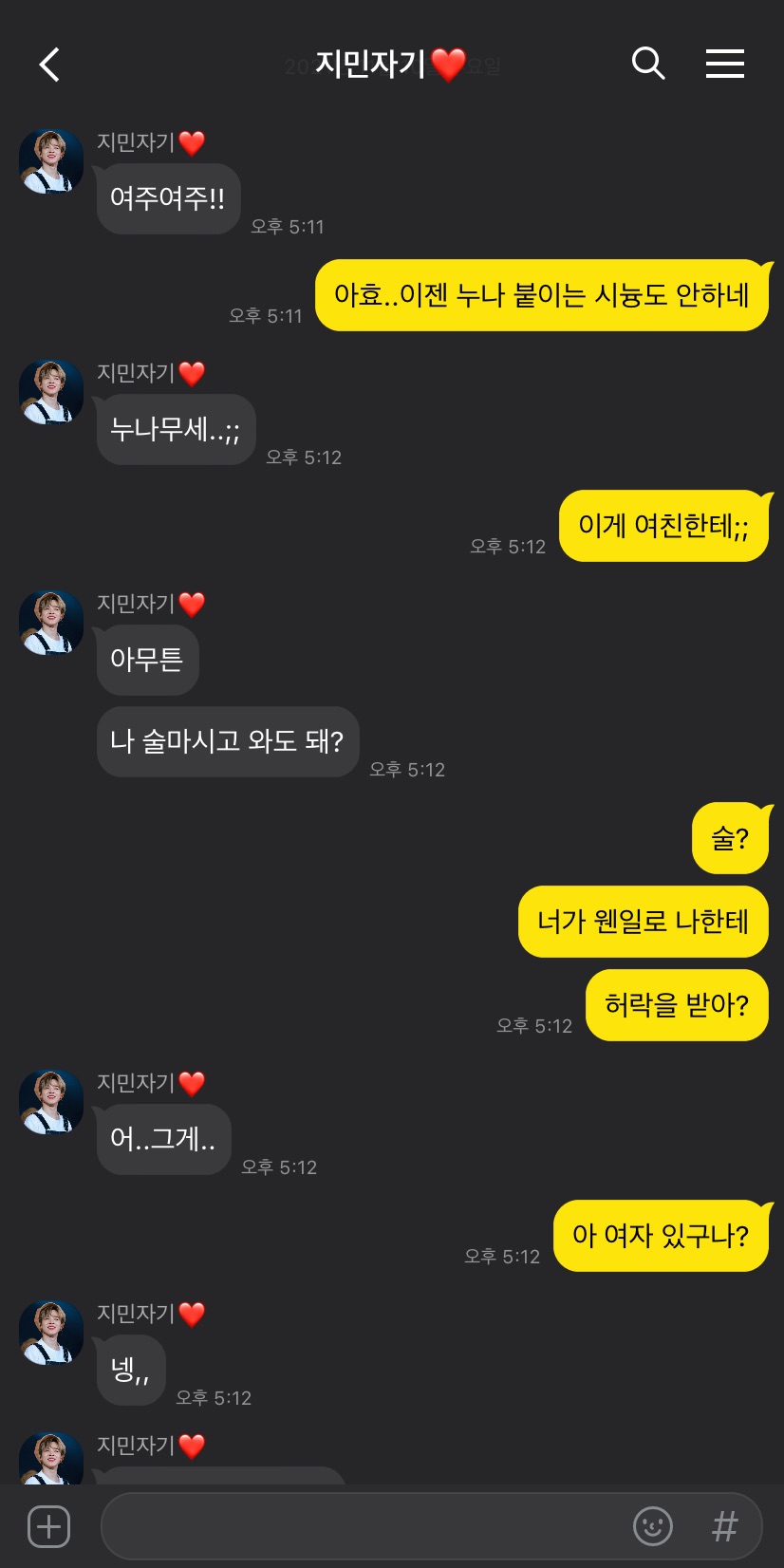The image size is (784, 1568).
Task: Open profile avatar beside the 아무튼 message
Action: tap(51, 623)
